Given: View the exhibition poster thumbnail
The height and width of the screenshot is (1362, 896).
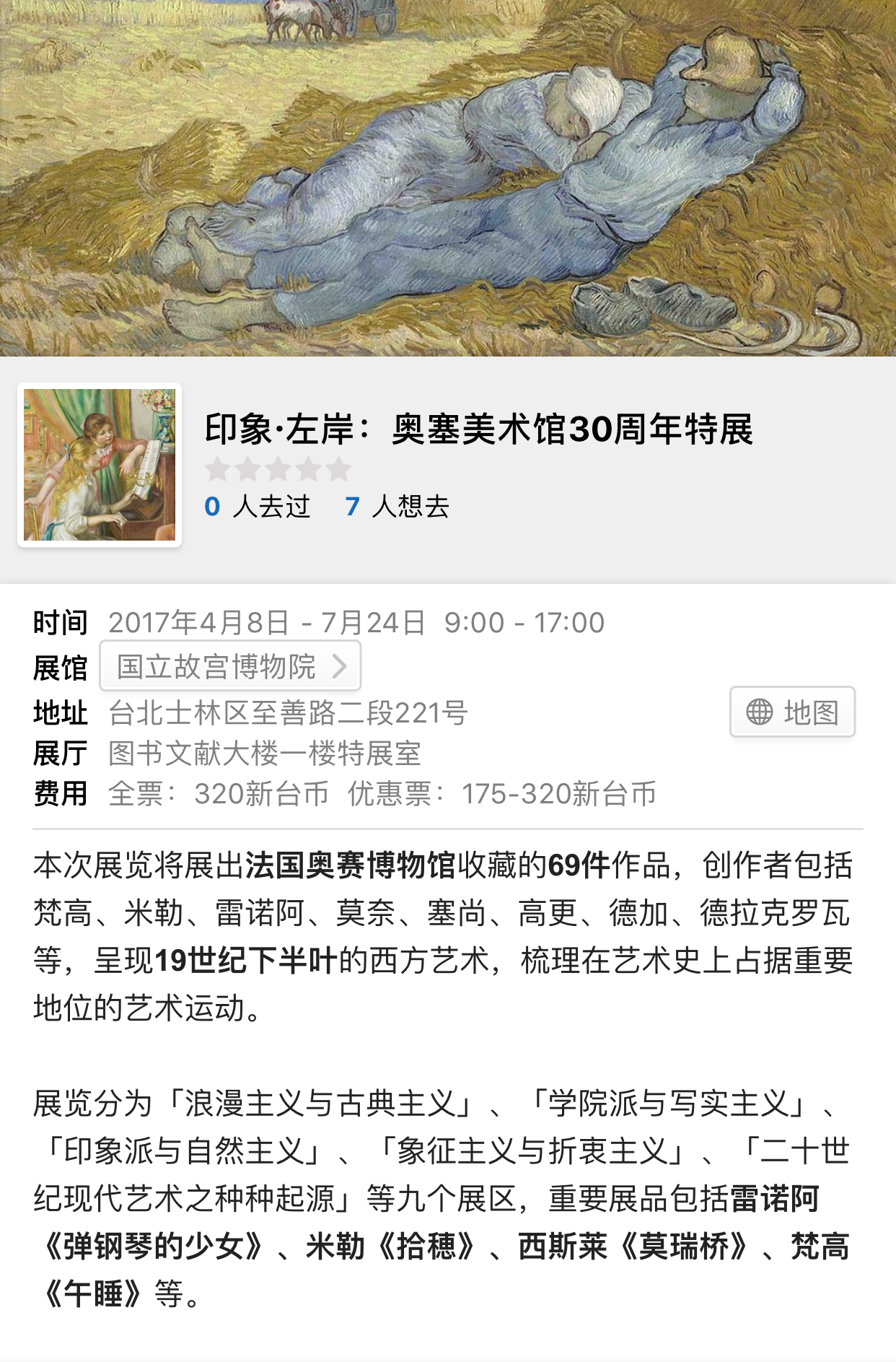Looking at the screenshot, I should [100, 465].
